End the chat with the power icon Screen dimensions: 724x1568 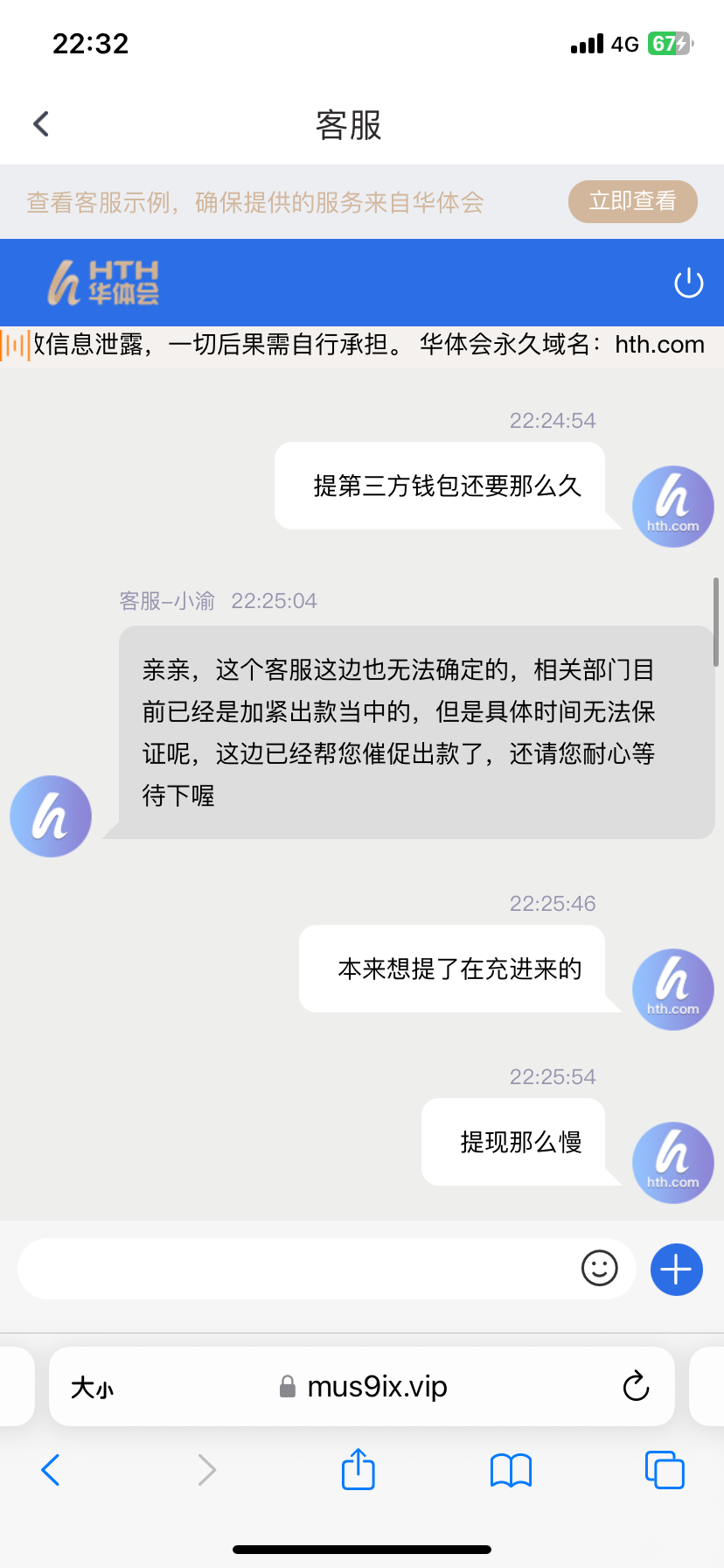(x=688, y=283)
